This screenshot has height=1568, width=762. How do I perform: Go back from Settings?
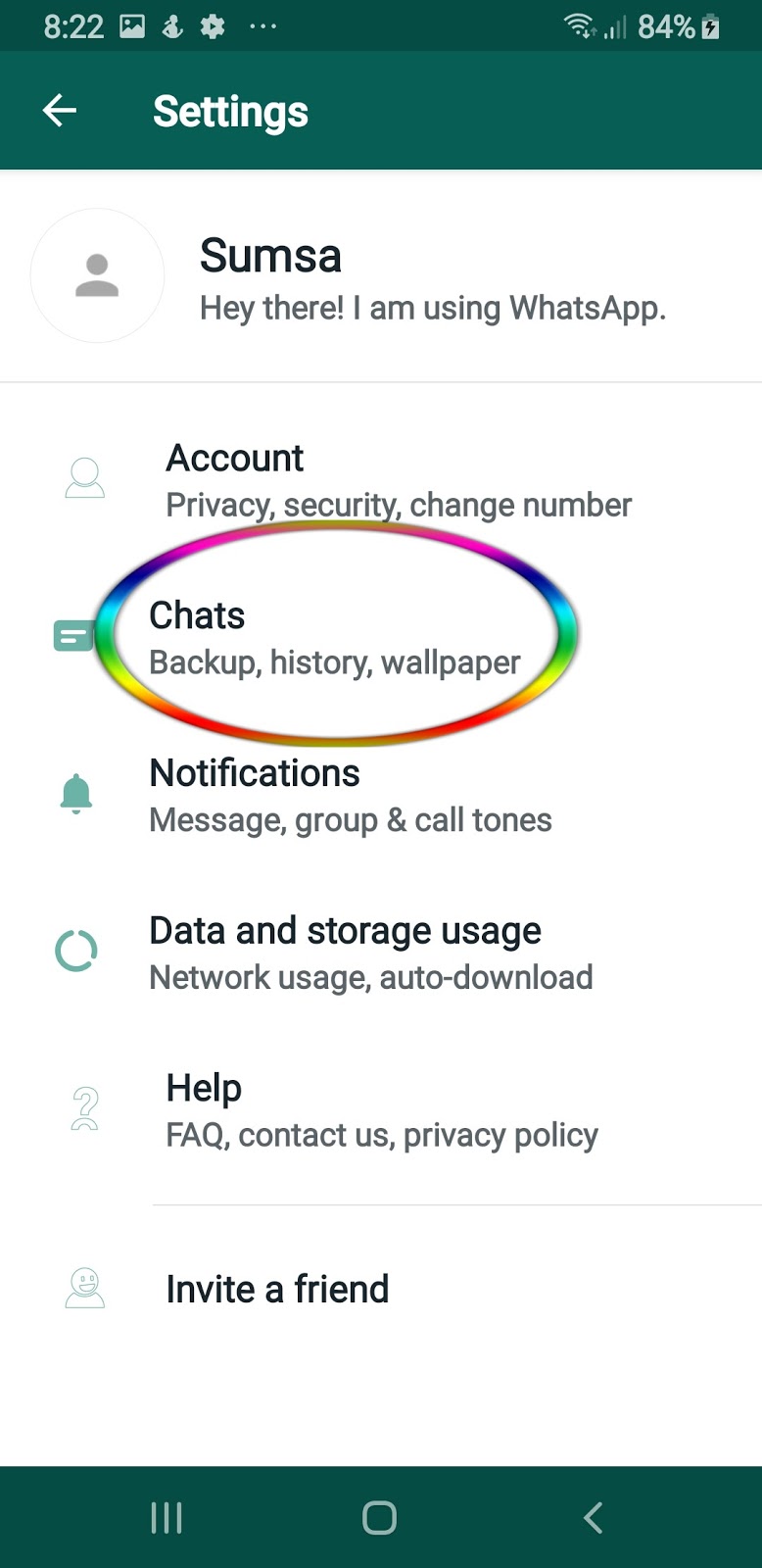60,111
